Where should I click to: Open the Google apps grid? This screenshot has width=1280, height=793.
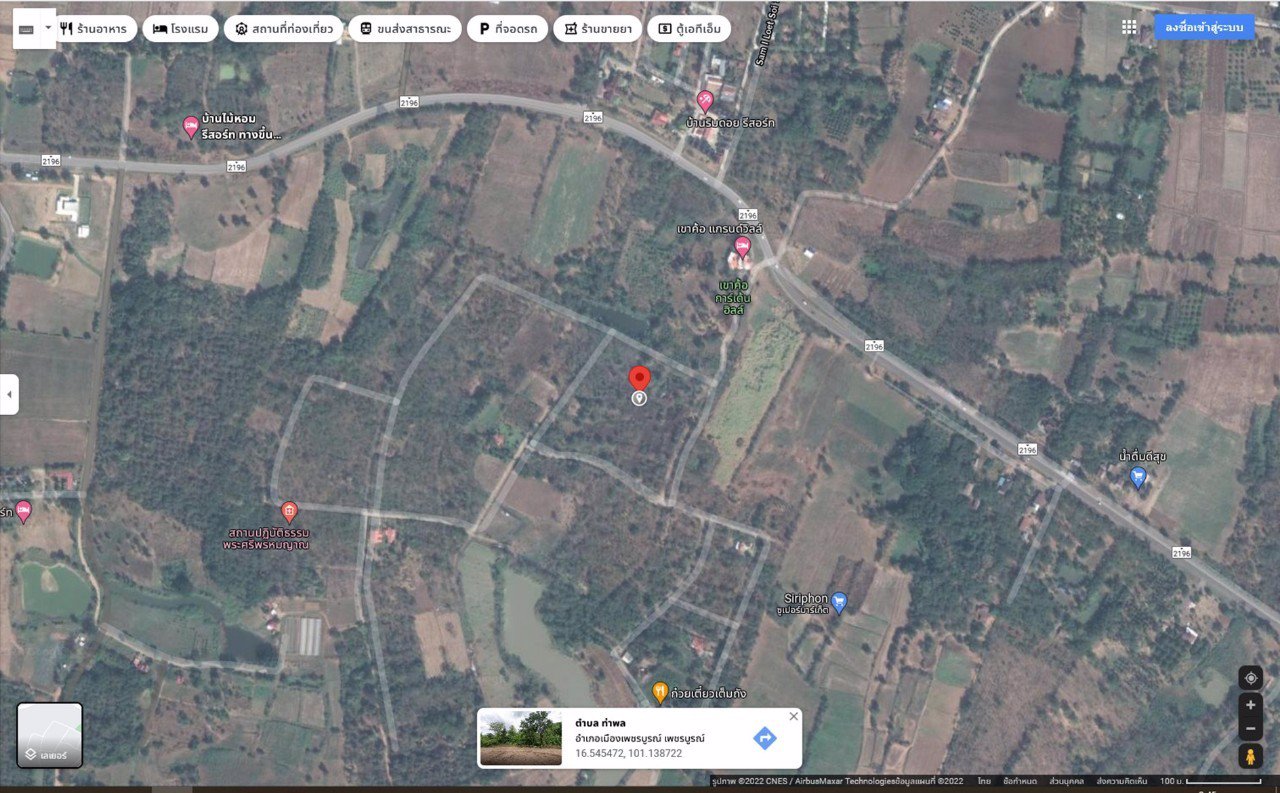point(1129,27)
